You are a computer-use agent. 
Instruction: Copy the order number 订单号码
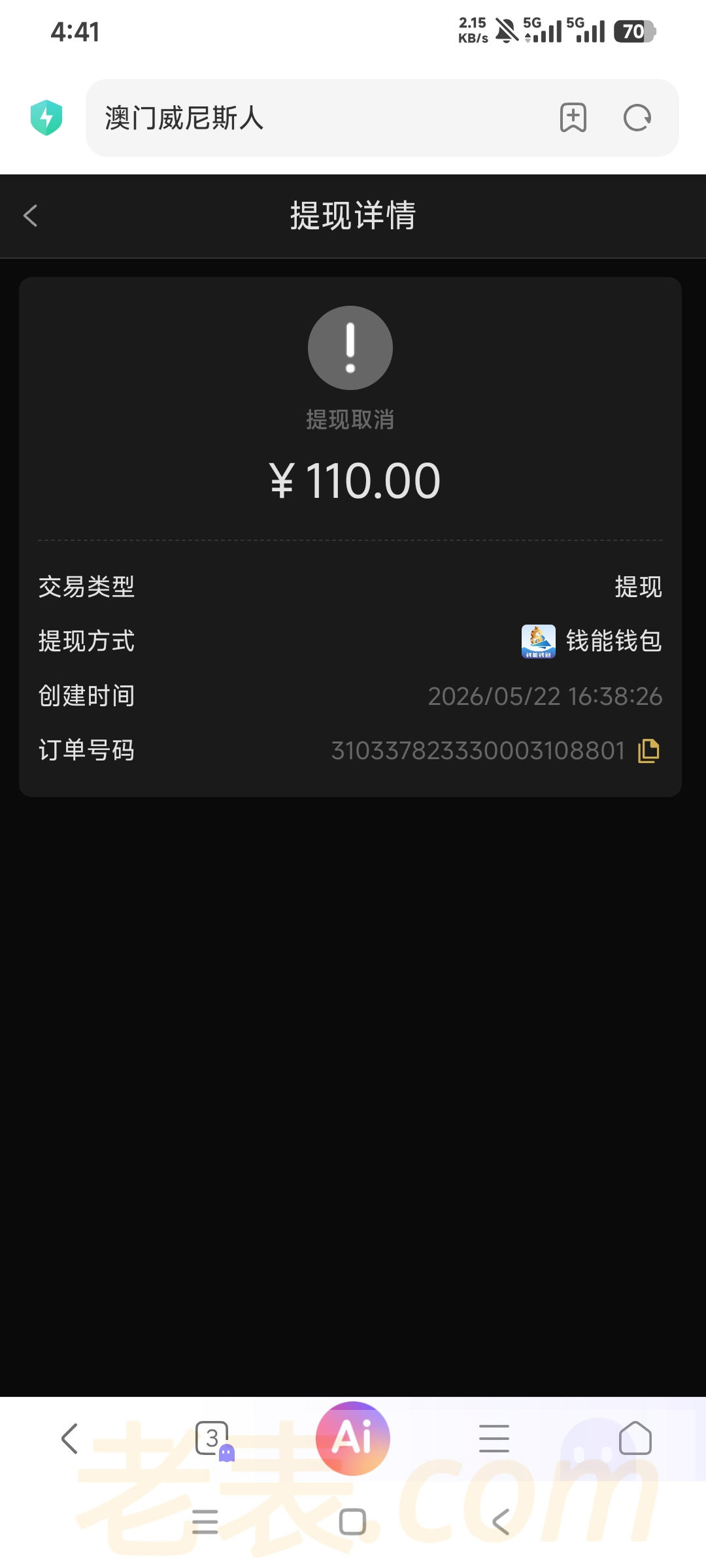648,751
